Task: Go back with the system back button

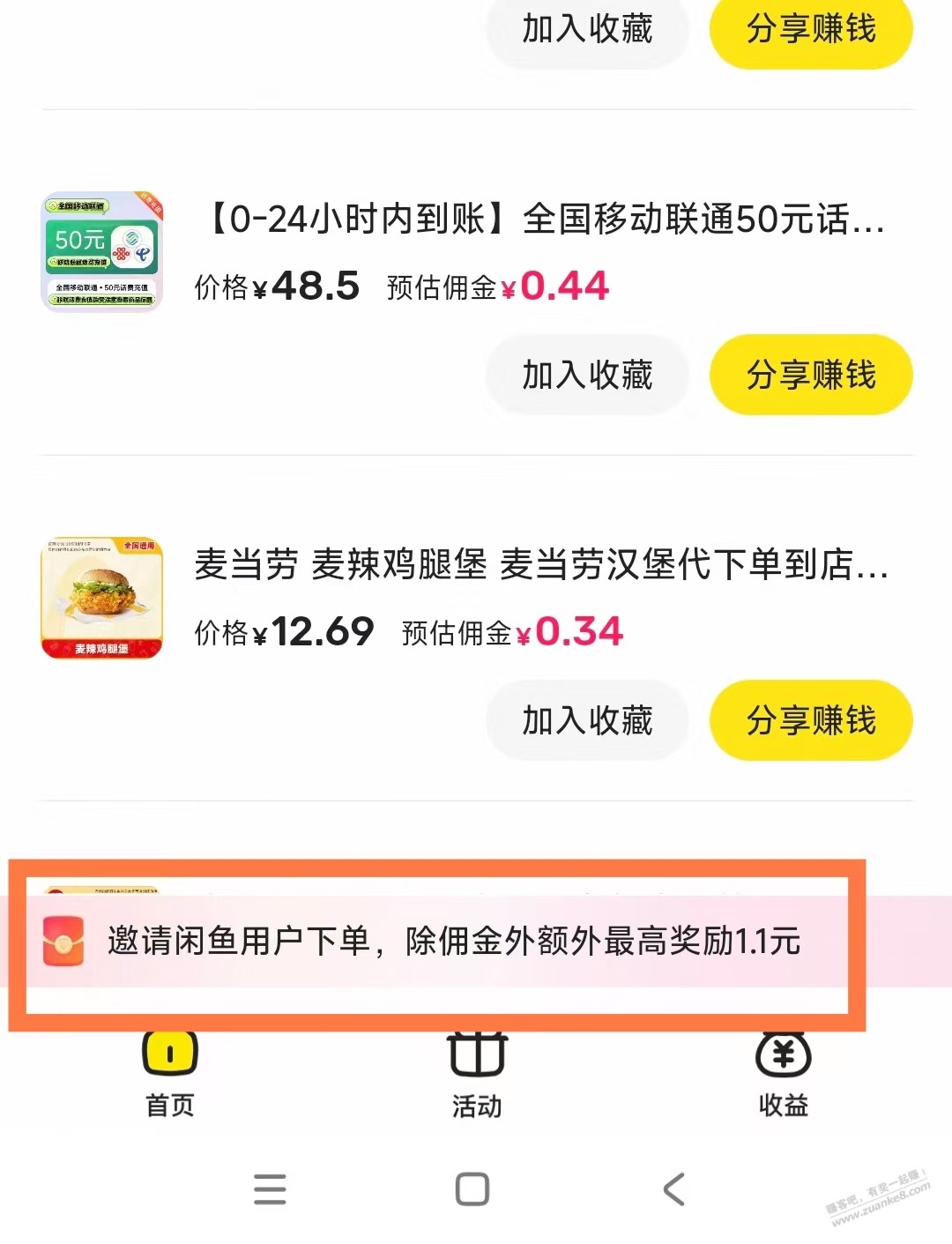Action: (x=673, y=1189)
